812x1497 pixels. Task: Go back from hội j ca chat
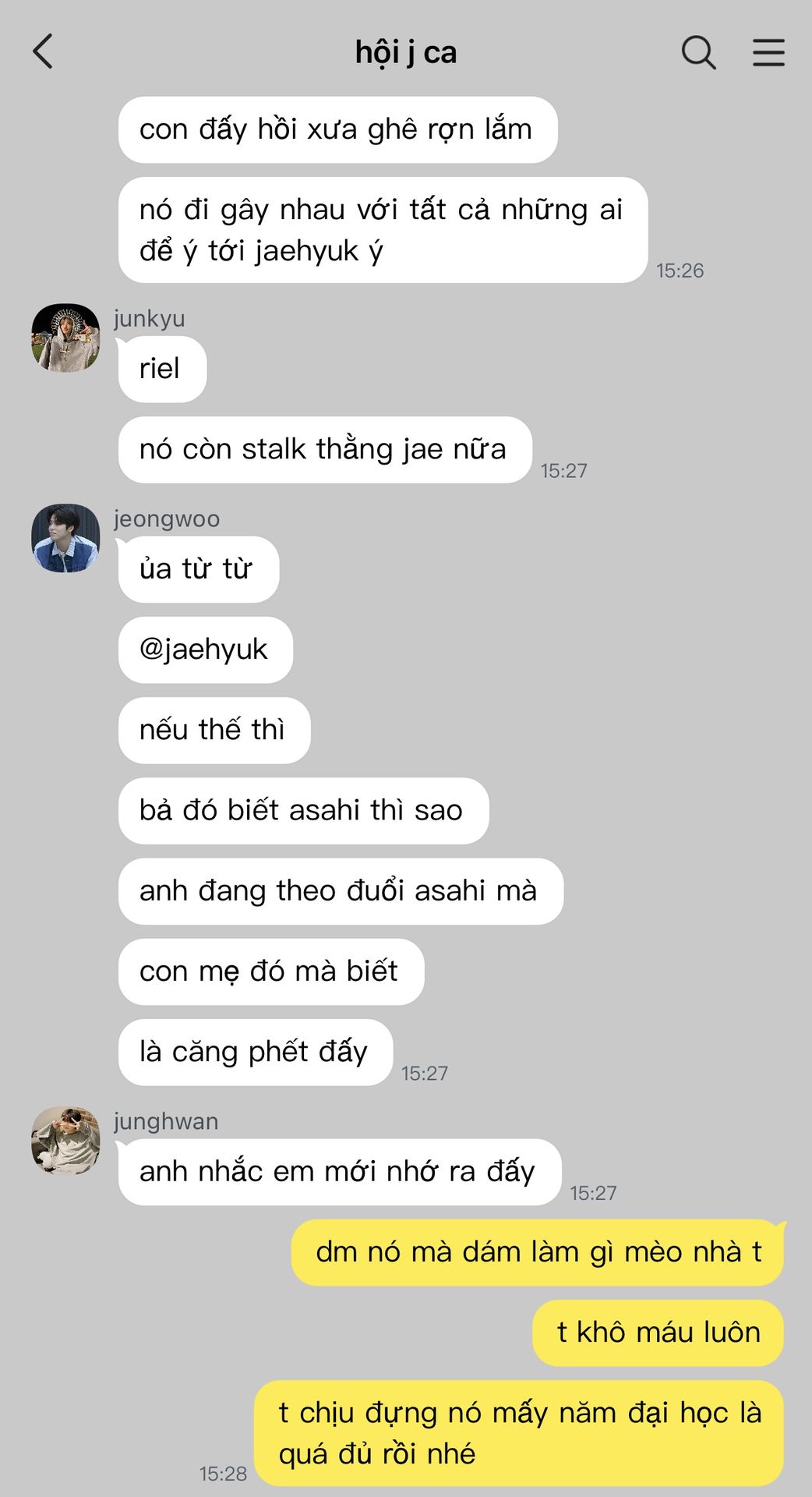tap(43, 52)
